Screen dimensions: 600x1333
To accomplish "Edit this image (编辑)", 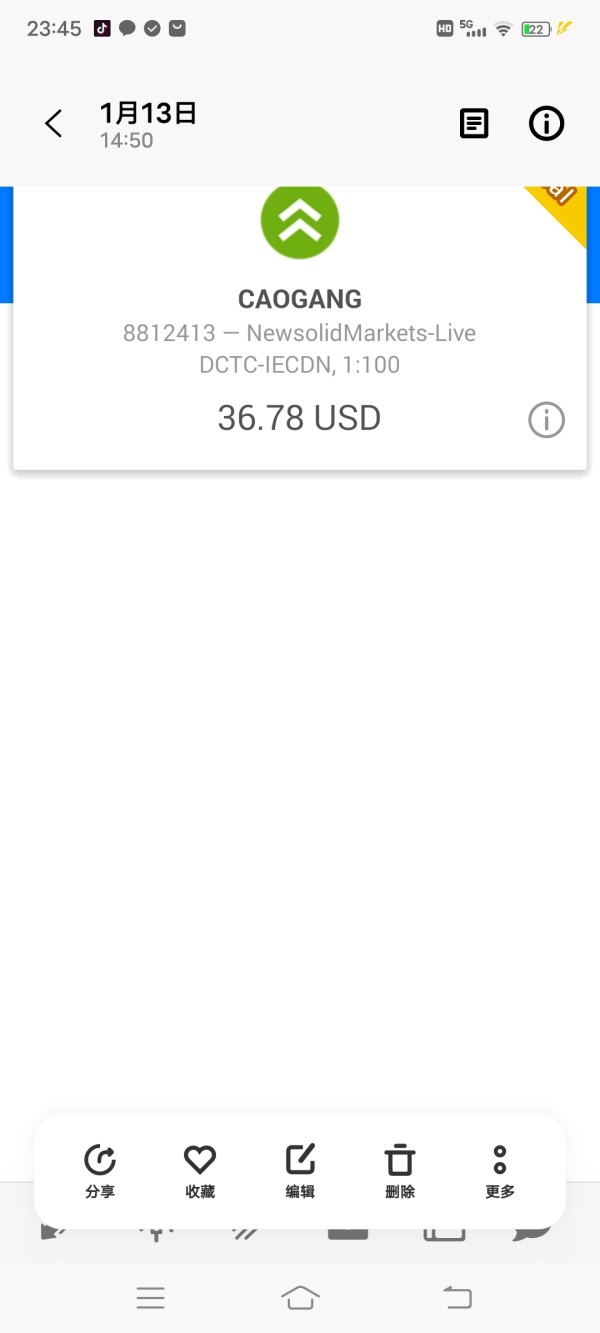I will pos(300,1171).
